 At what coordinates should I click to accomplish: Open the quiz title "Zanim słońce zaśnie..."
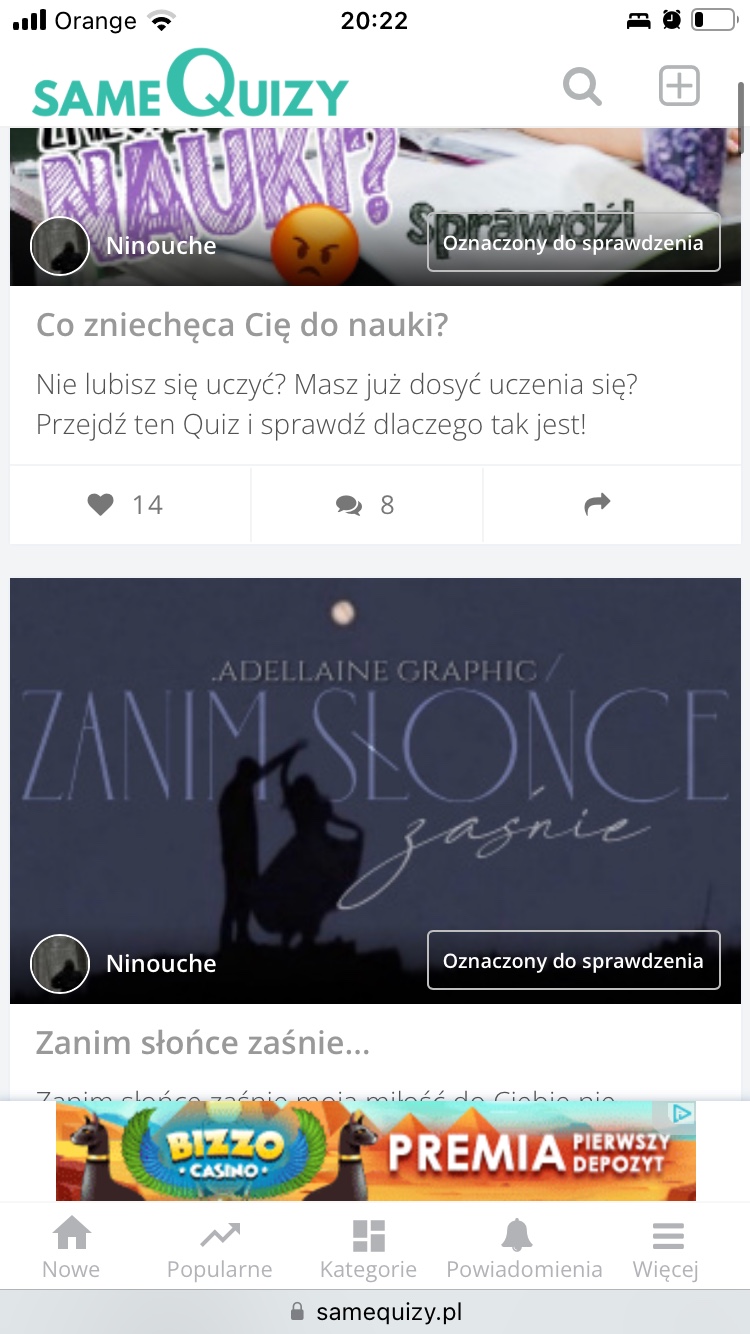click(203, 1043)
